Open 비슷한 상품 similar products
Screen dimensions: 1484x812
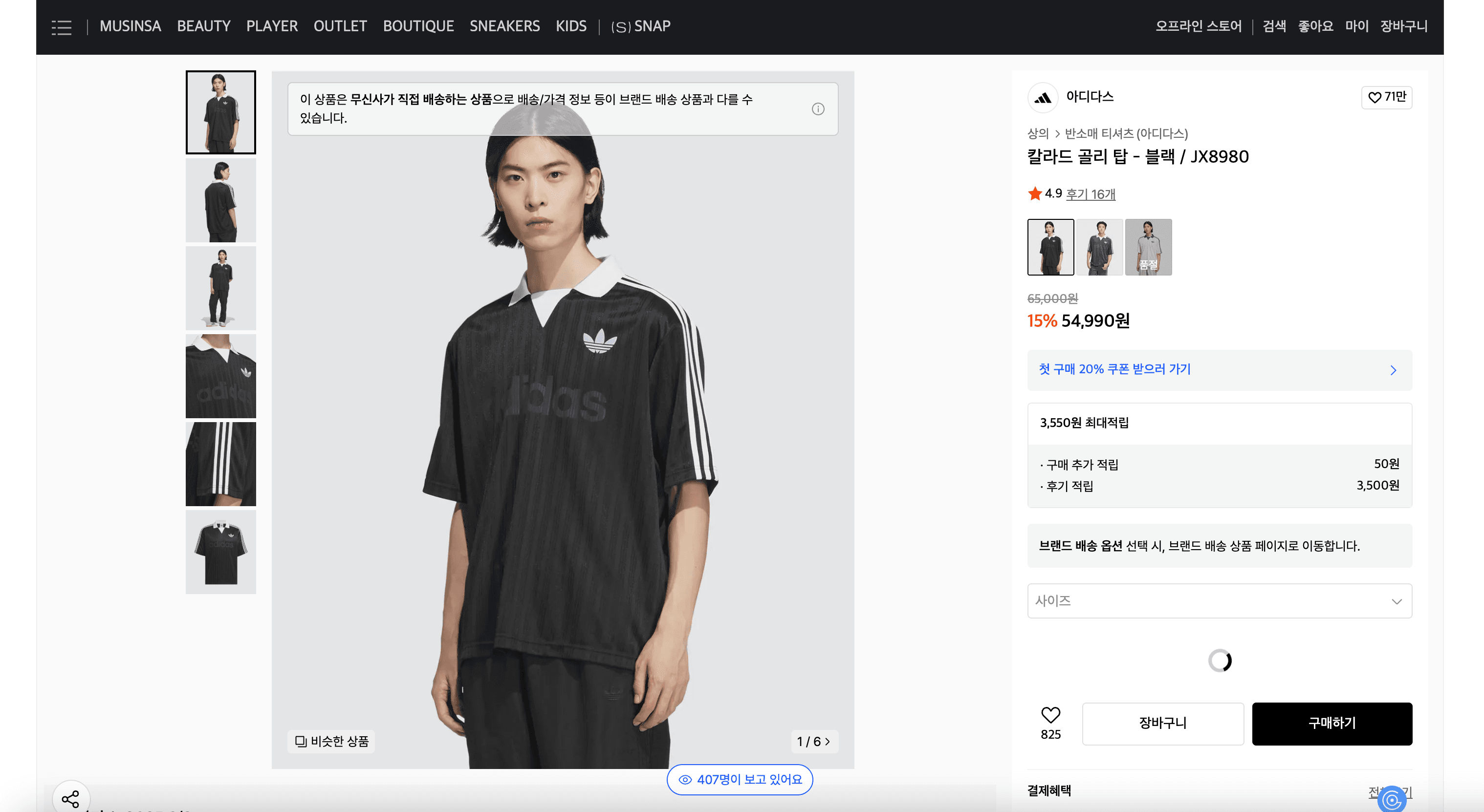tap(332, 741)
